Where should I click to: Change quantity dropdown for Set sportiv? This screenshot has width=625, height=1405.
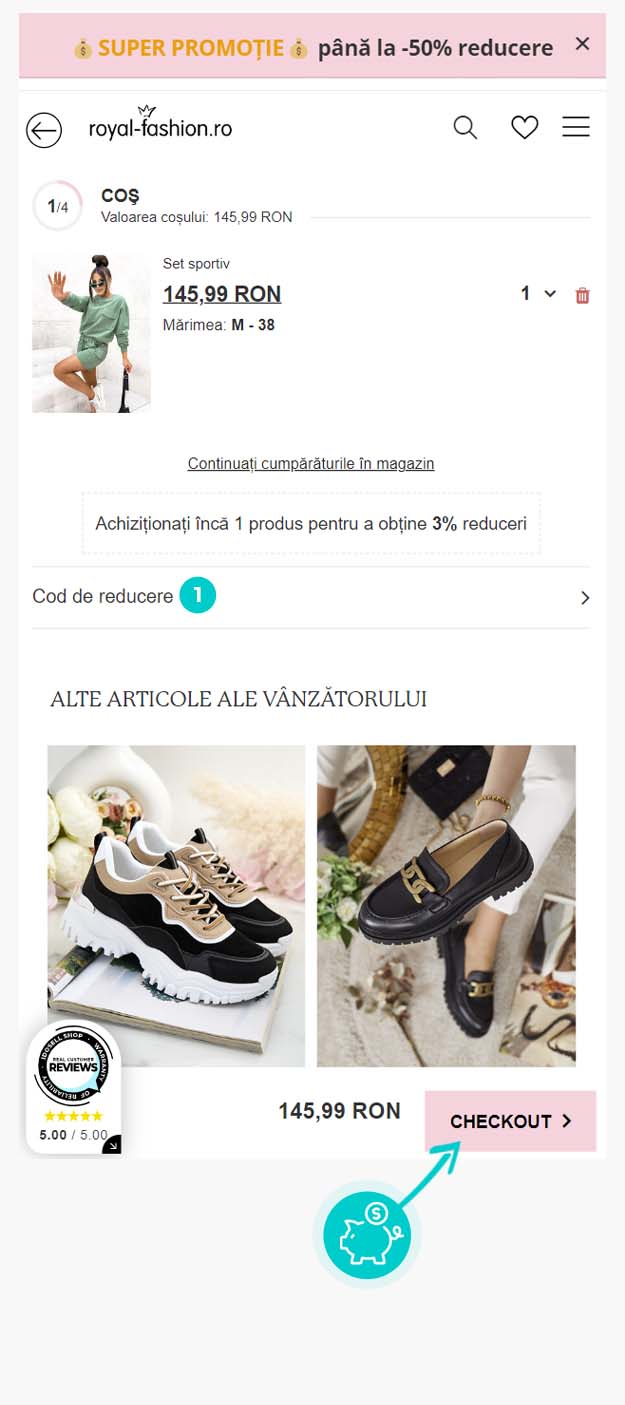click(x=538, y=294)
